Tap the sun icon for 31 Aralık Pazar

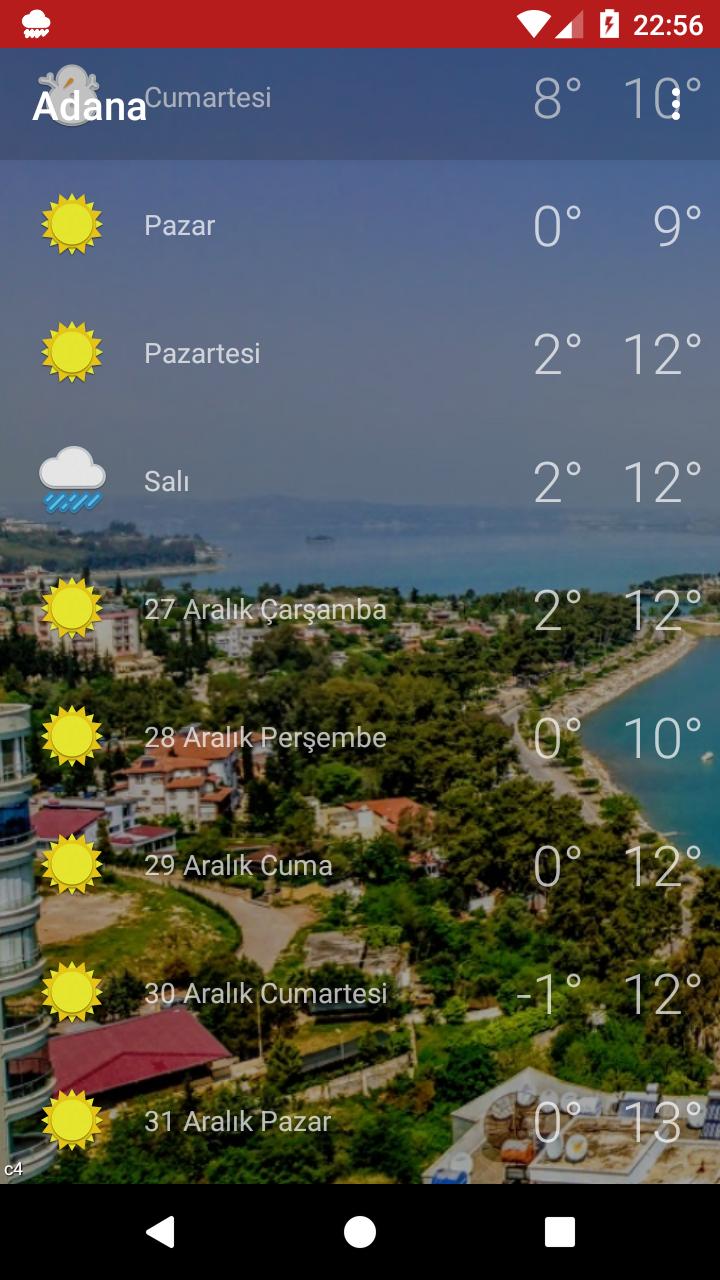pyautogui.click(x=72, y=1120)
